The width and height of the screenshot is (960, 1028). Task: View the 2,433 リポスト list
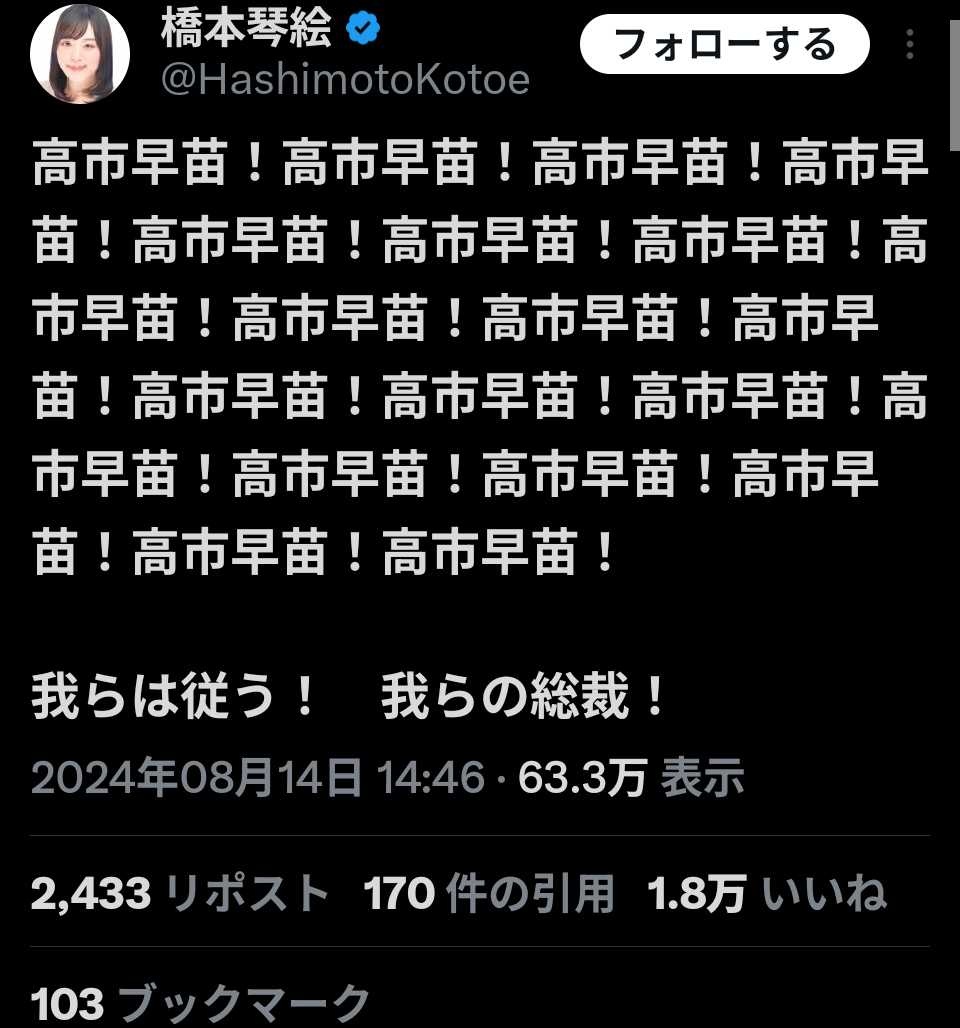pos(180,893)
